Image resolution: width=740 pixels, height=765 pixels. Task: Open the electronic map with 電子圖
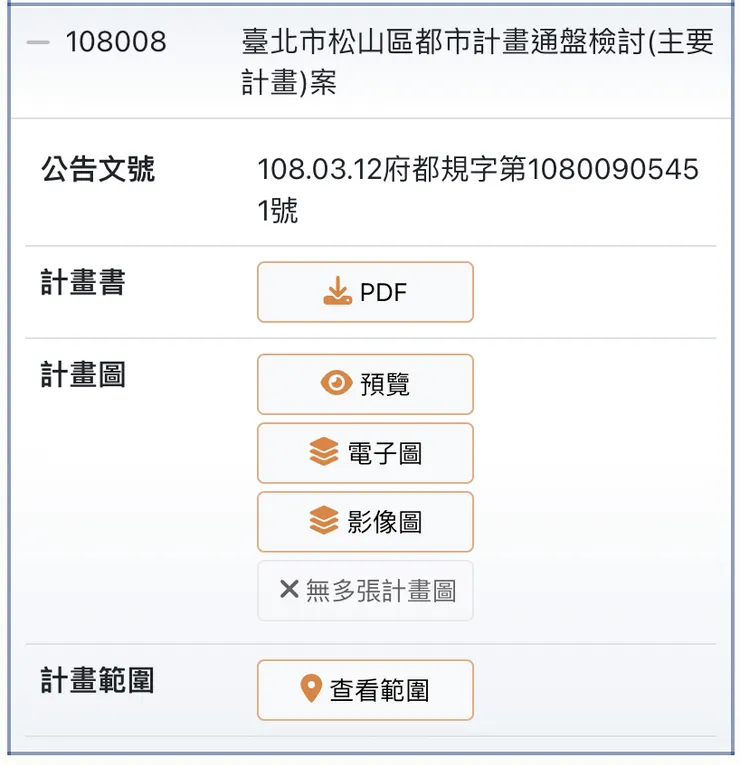[x=365, y=453]
